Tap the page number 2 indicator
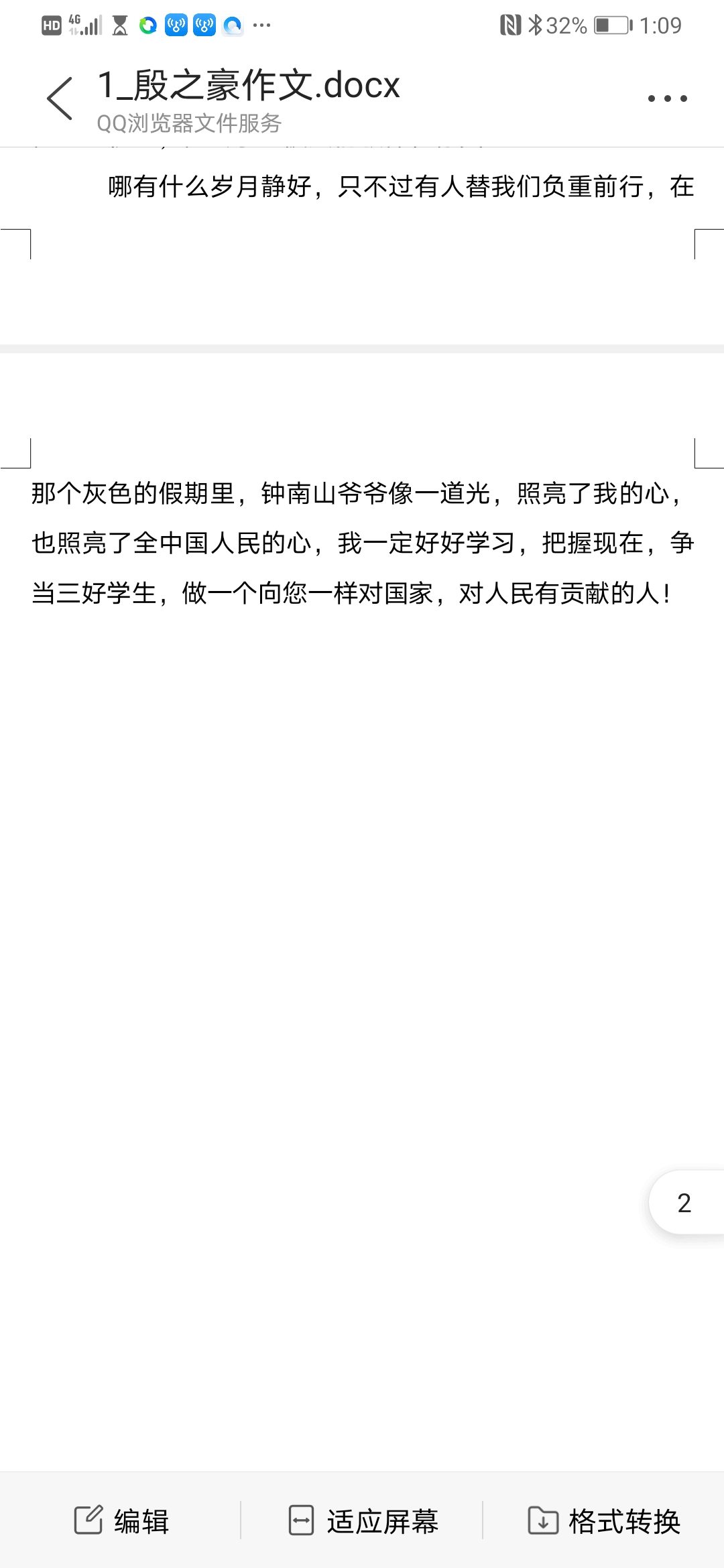724x1568 pixels. coord(684,1203)
